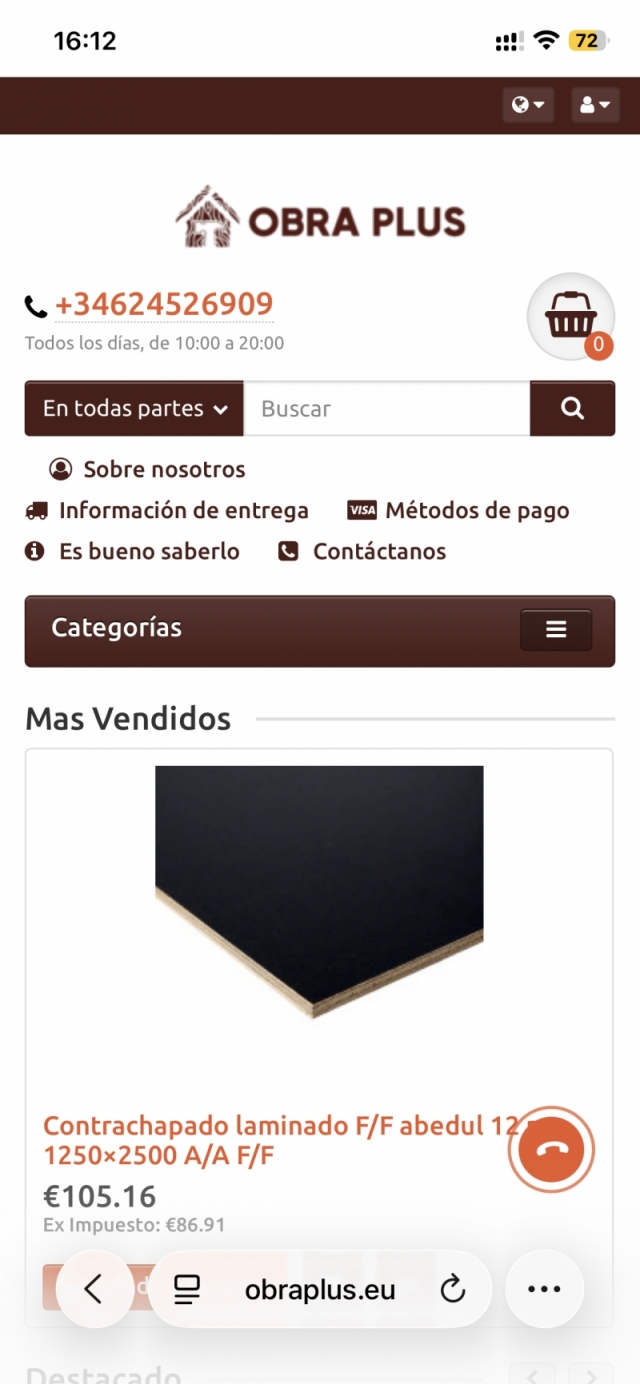This screenshot has width=640, height=1384.
Task: Expand the Categorías hamburger menu
Action: click(556, 629)
